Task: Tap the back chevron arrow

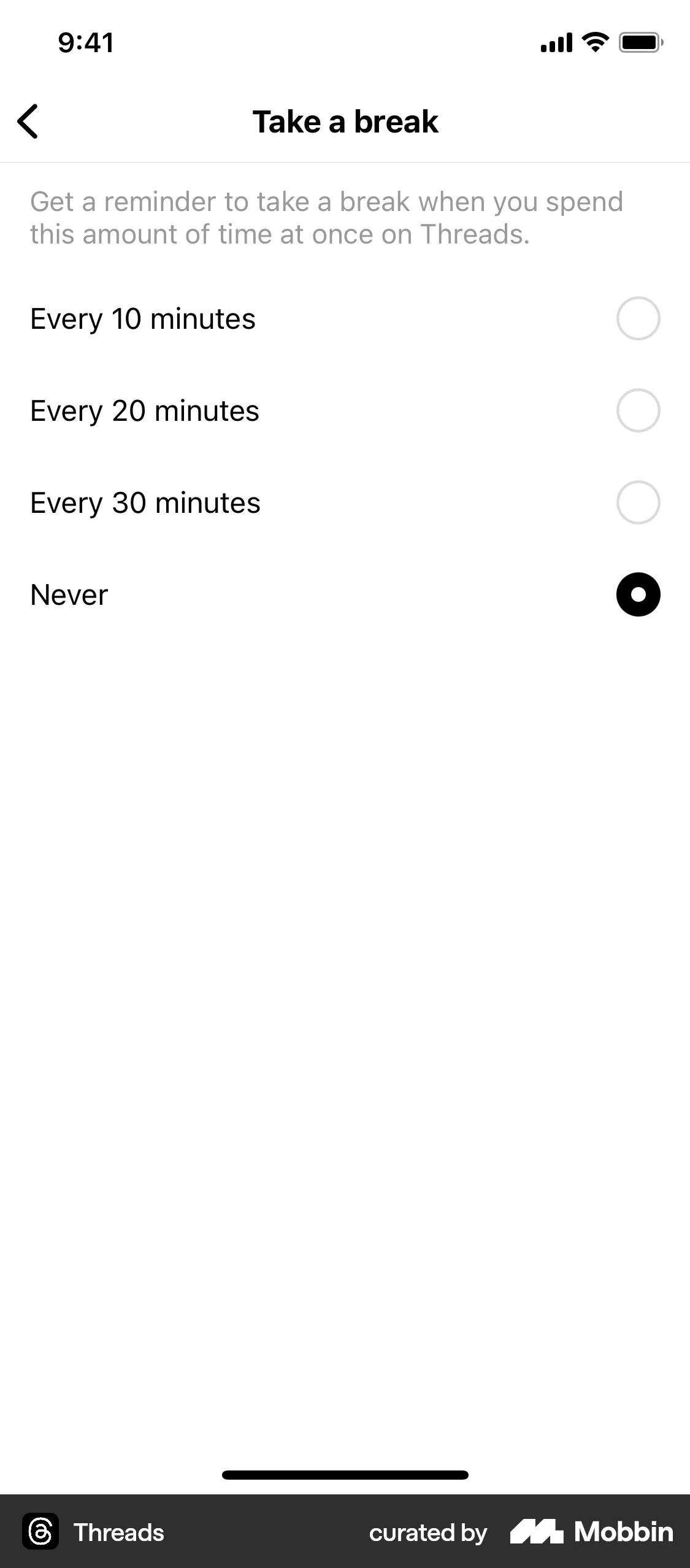Action: 29,121
